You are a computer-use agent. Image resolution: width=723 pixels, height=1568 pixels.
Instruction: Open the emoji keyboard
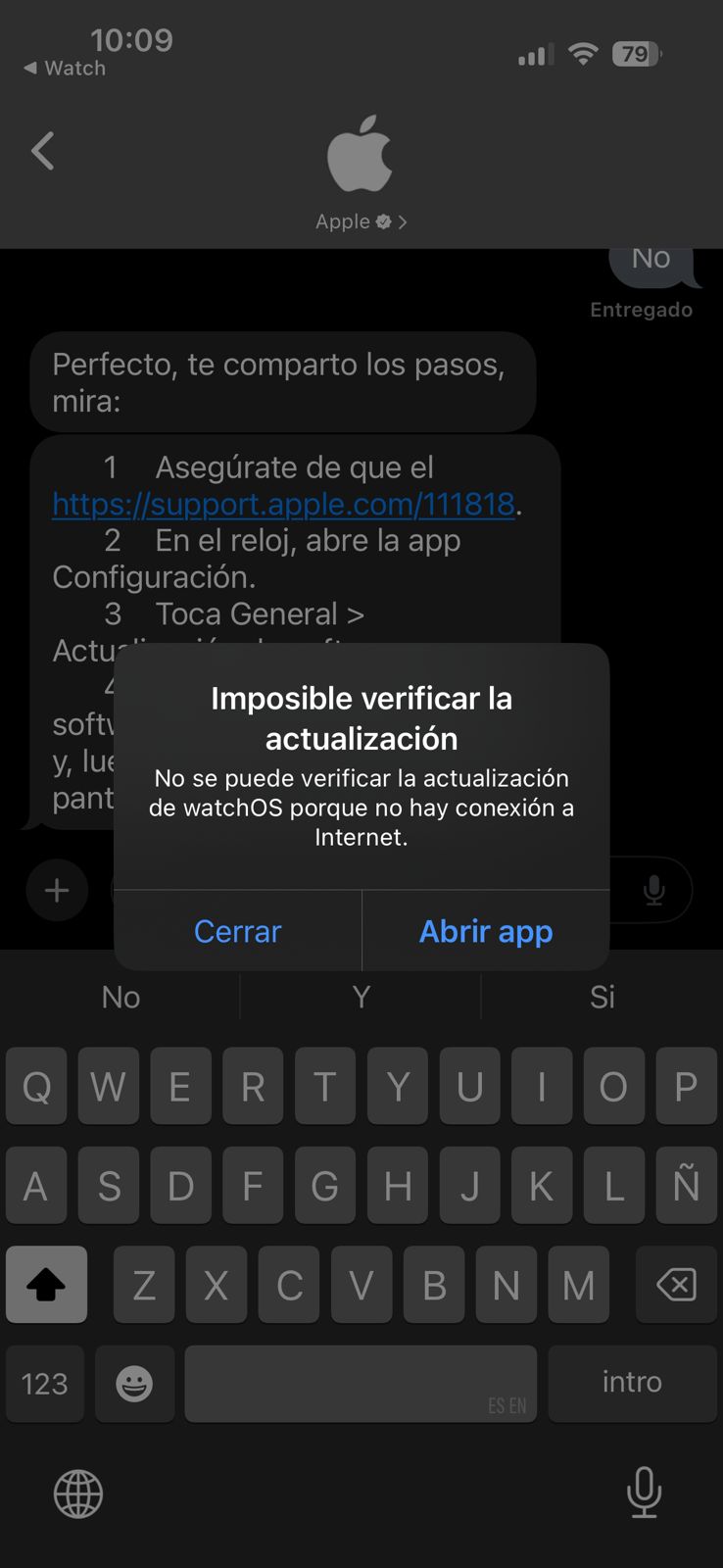coord(134,1383)
